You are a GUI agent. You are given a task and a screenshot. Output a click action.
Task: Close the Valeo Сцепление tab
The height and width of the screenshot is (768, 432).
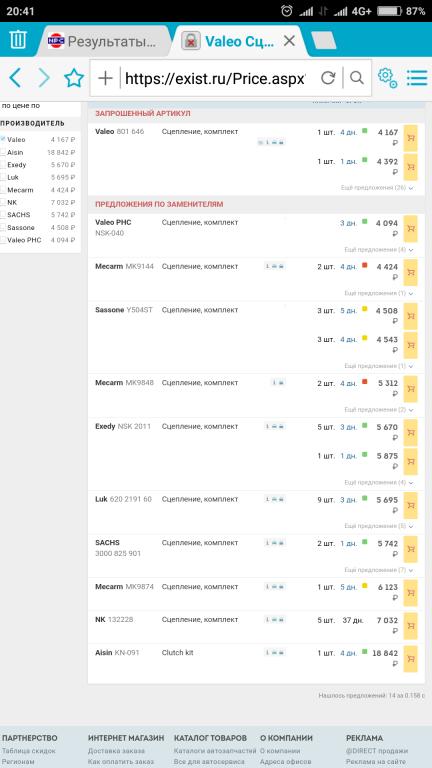coord(289,41)
